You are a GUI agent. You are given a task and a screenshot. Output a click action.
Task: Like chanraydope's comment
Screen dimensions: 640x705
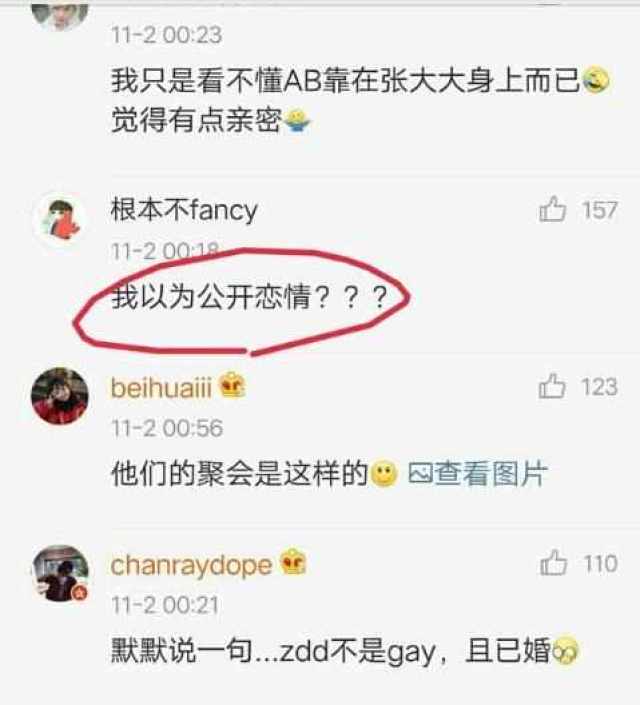[x=553, y=563]
